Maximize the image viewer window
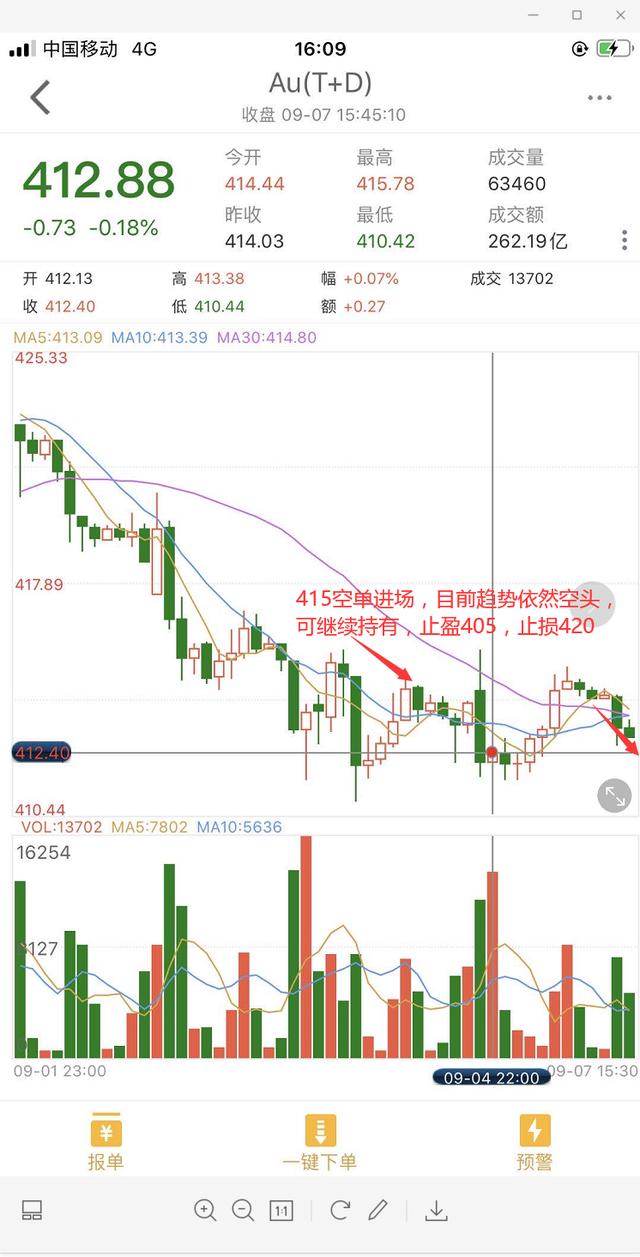This screenshot has height=1257, width=640. pyautogui.click(x=577, y=15)
